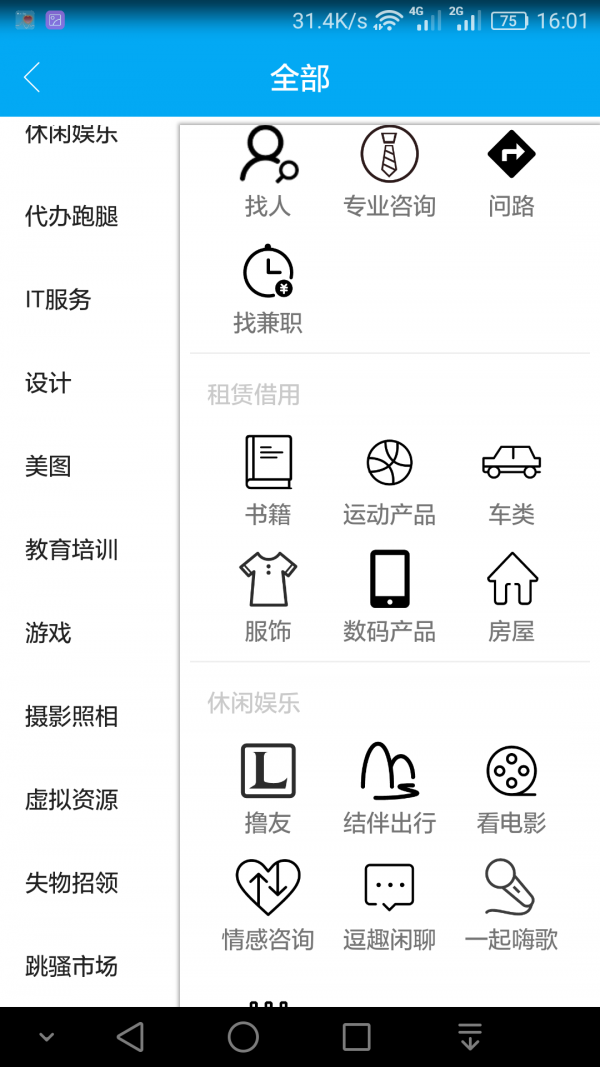This screenshot has height=1067, width=600.
Task: Switch to the IT服务 category
Action: 58,299
